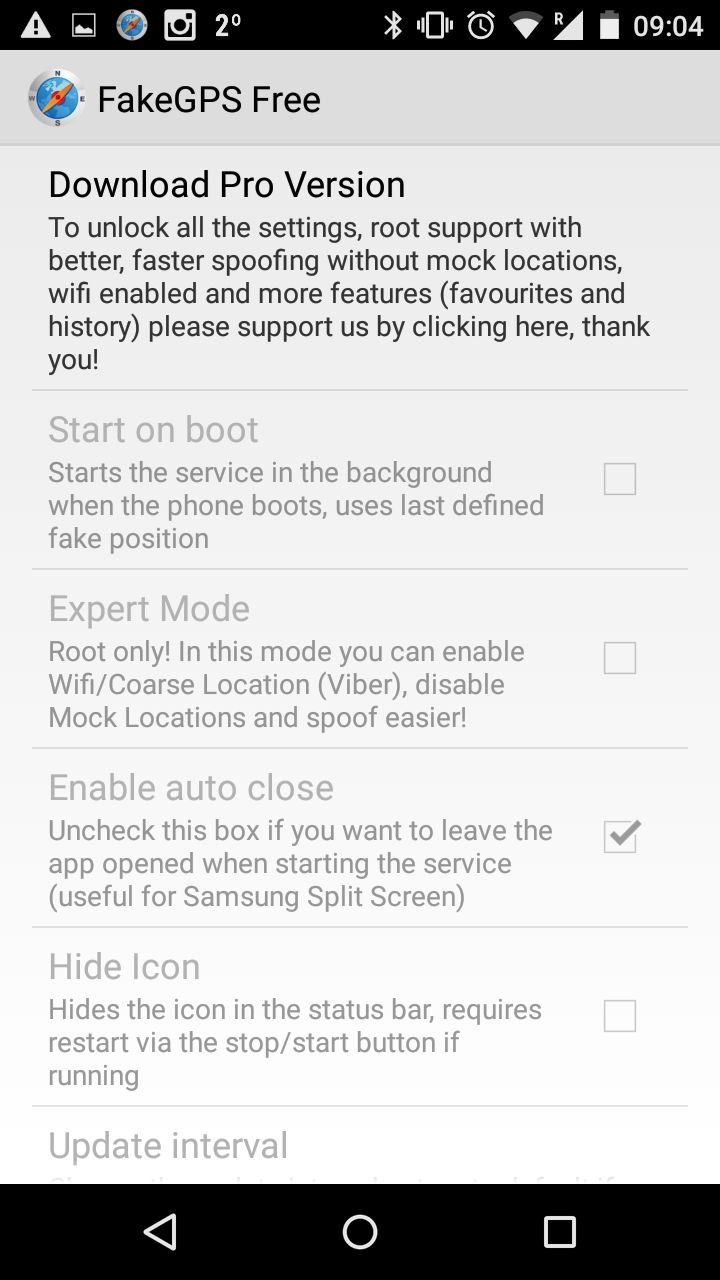Screen dimensions: 720x1280
Task: Go to the home screen
Action: pos(360,1232)
